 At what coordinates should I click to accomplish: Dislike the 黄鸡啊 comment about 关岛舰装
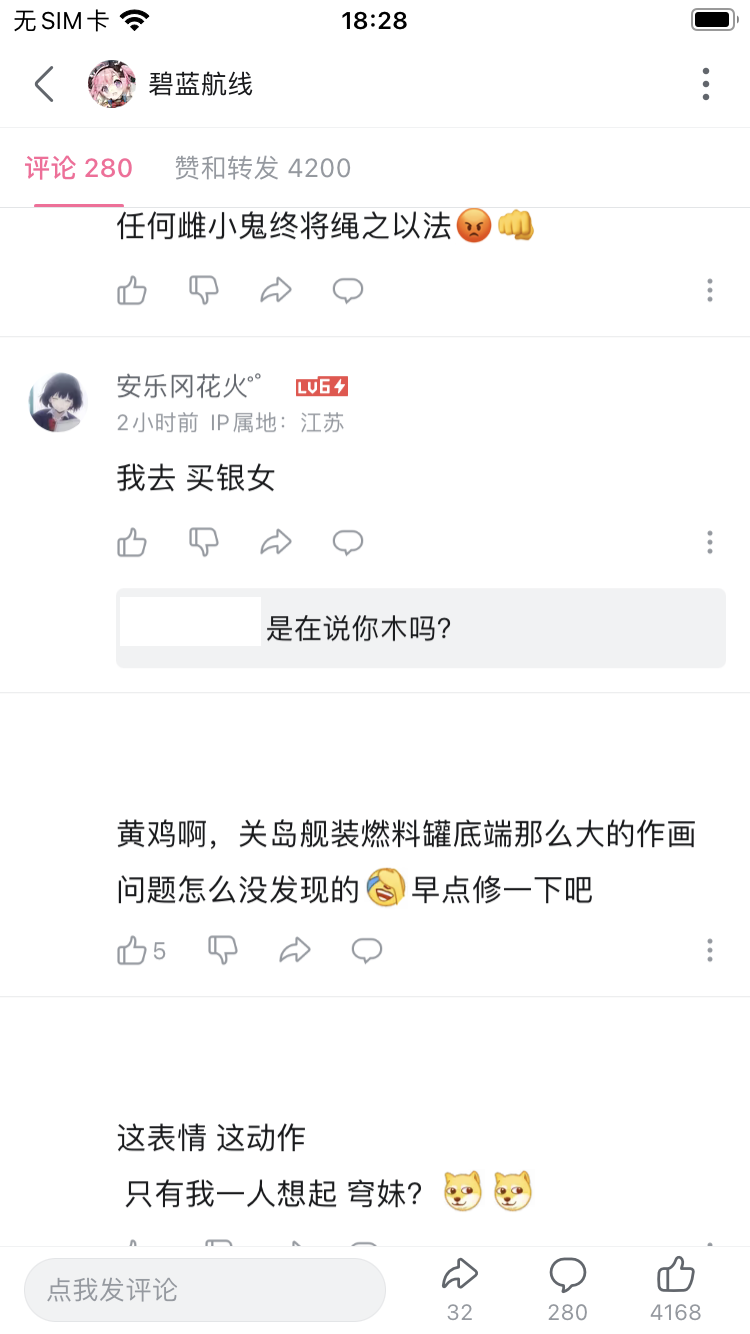[x=222, y=950]
